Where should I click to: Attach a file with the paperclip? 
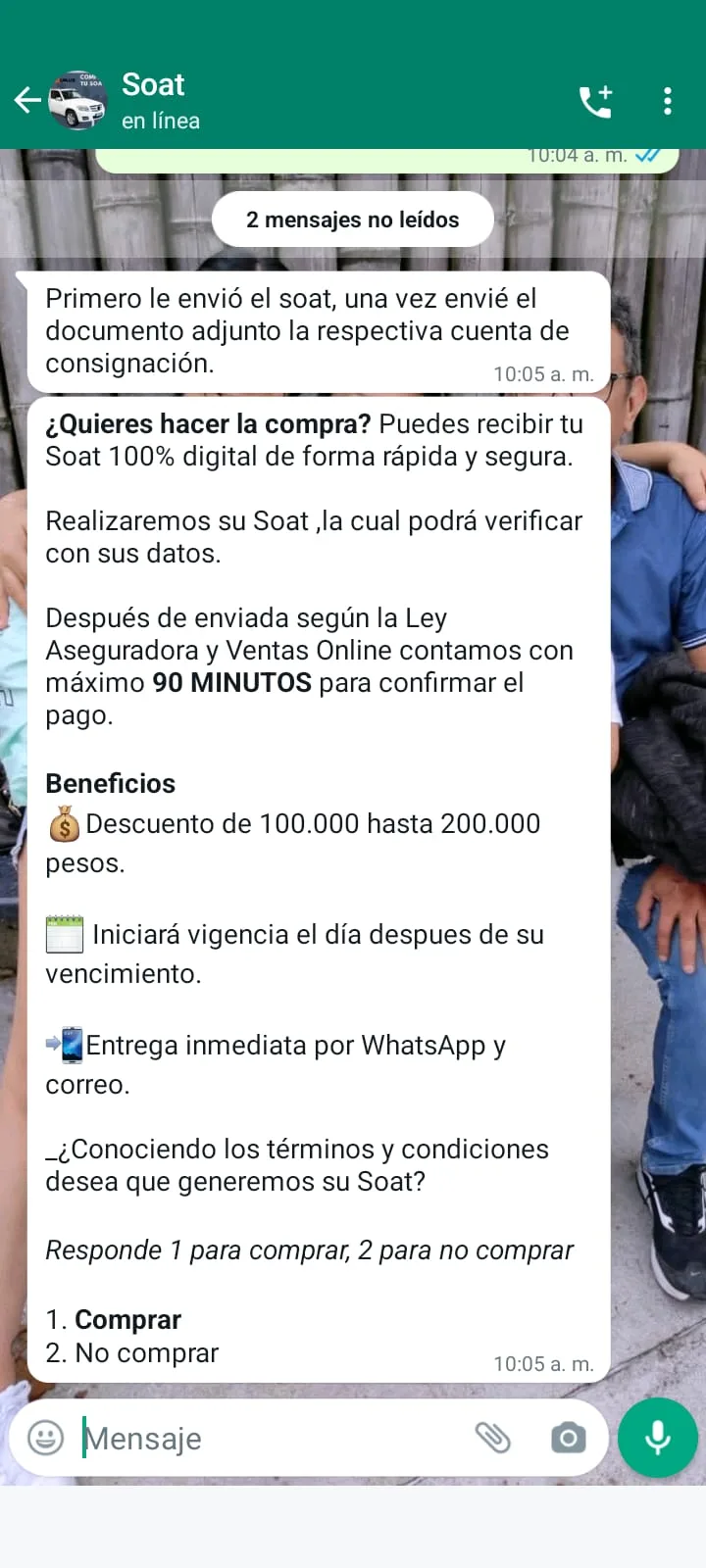[492, 1438]
